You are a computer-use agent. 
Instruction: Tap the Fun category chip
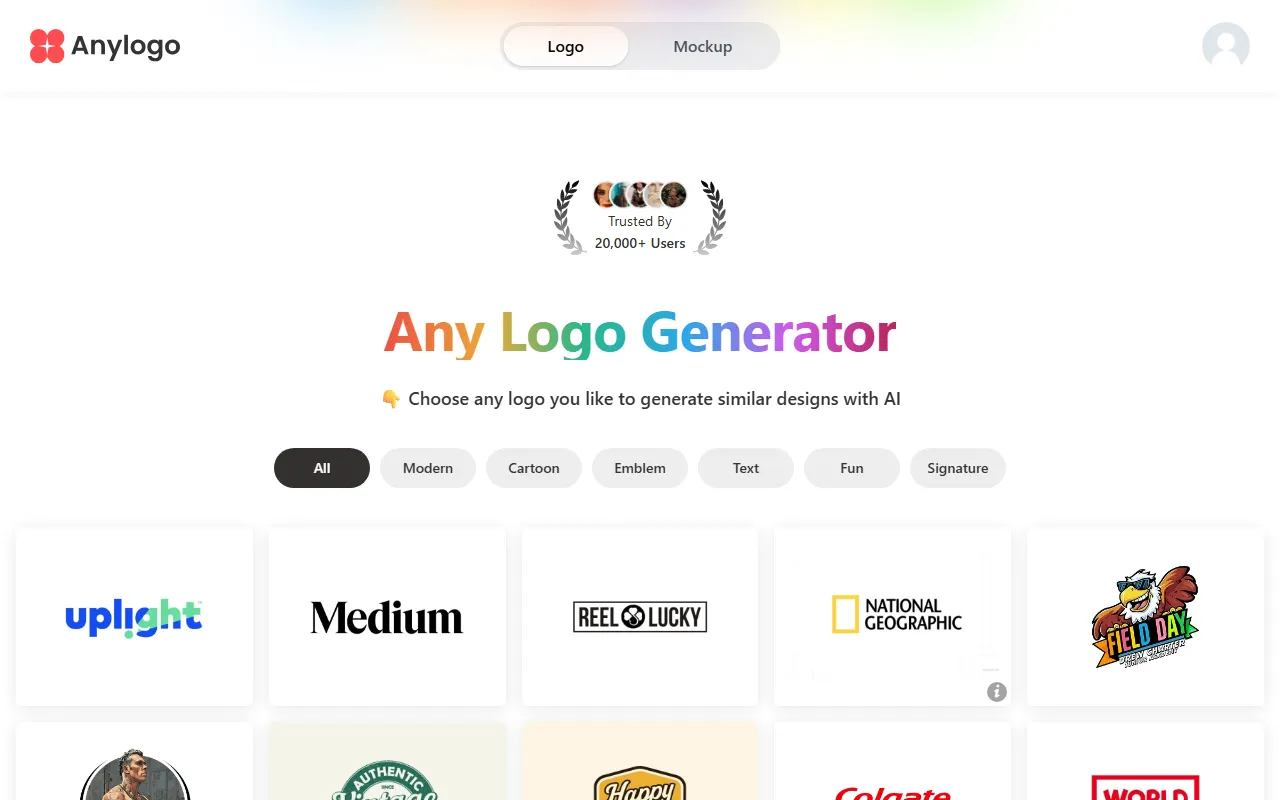click(851, 468)
